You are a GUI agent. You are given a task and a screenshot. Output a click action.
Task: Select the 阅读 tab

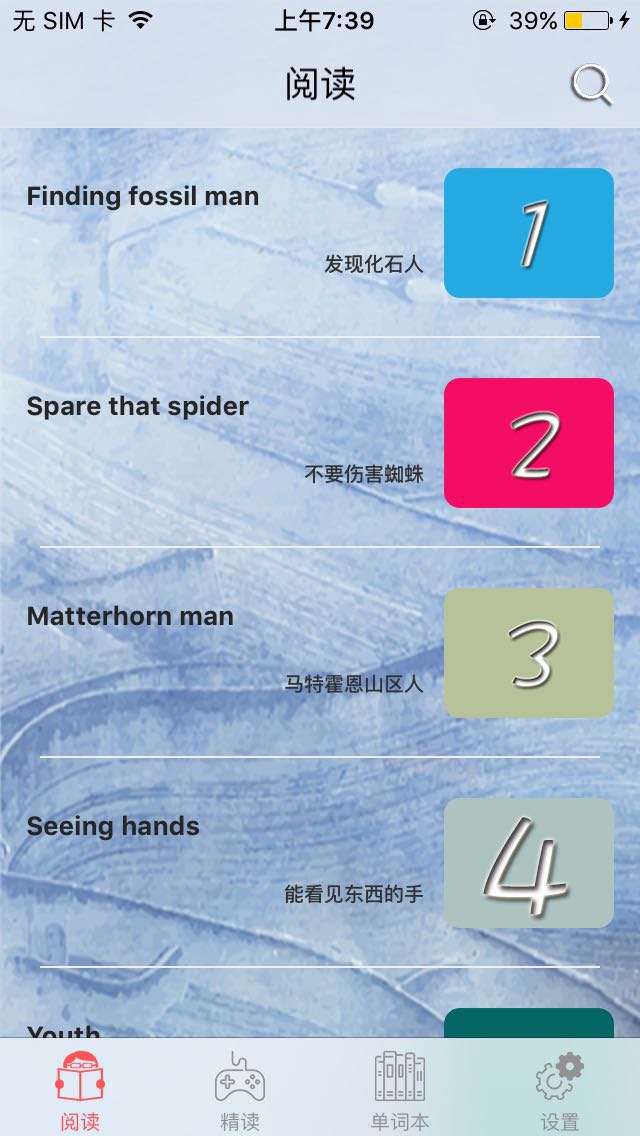coord(80,1090)
